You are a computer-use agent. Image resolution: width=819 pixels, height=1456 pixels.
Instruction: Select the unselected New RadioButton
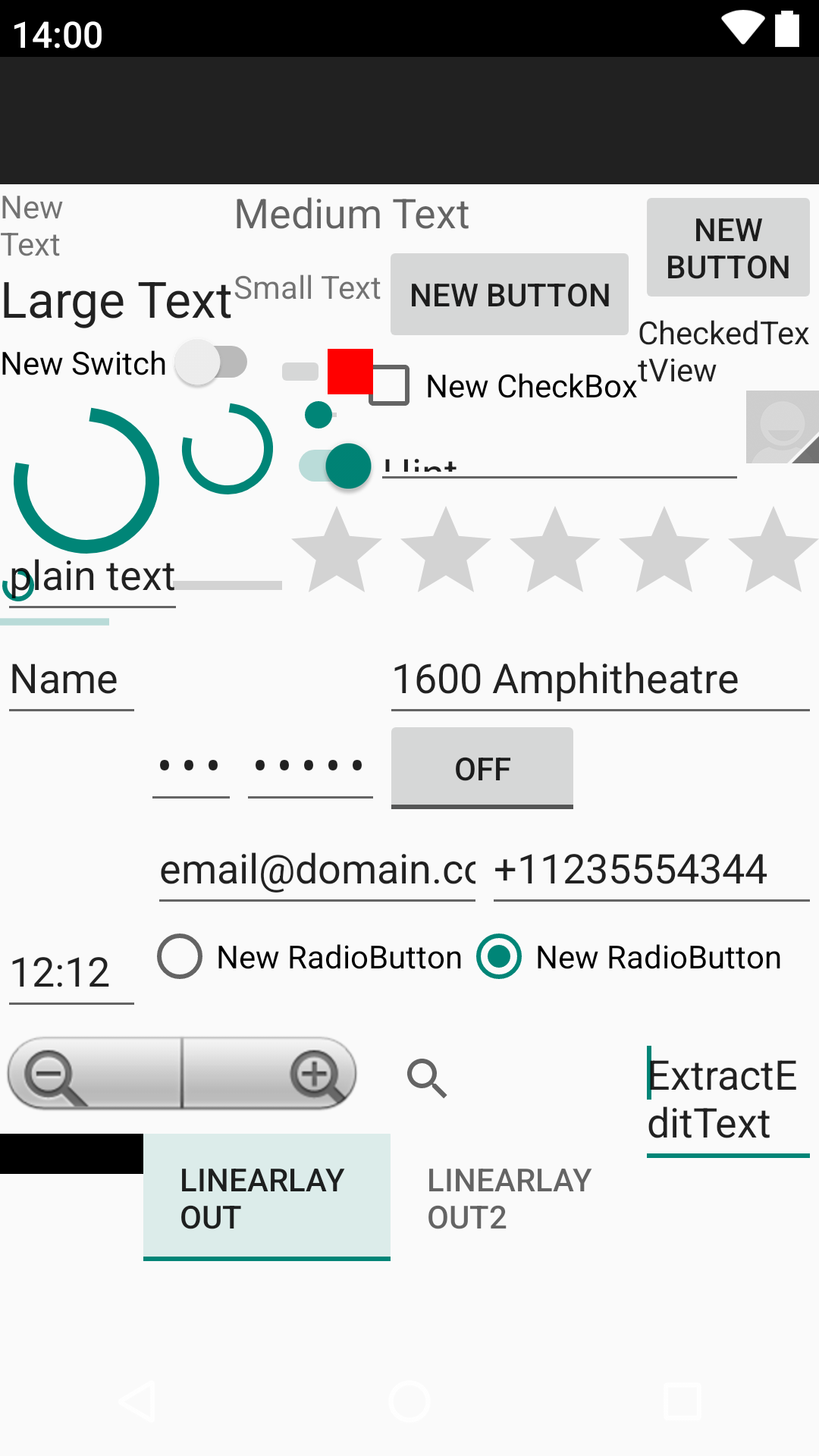point(310,957)
